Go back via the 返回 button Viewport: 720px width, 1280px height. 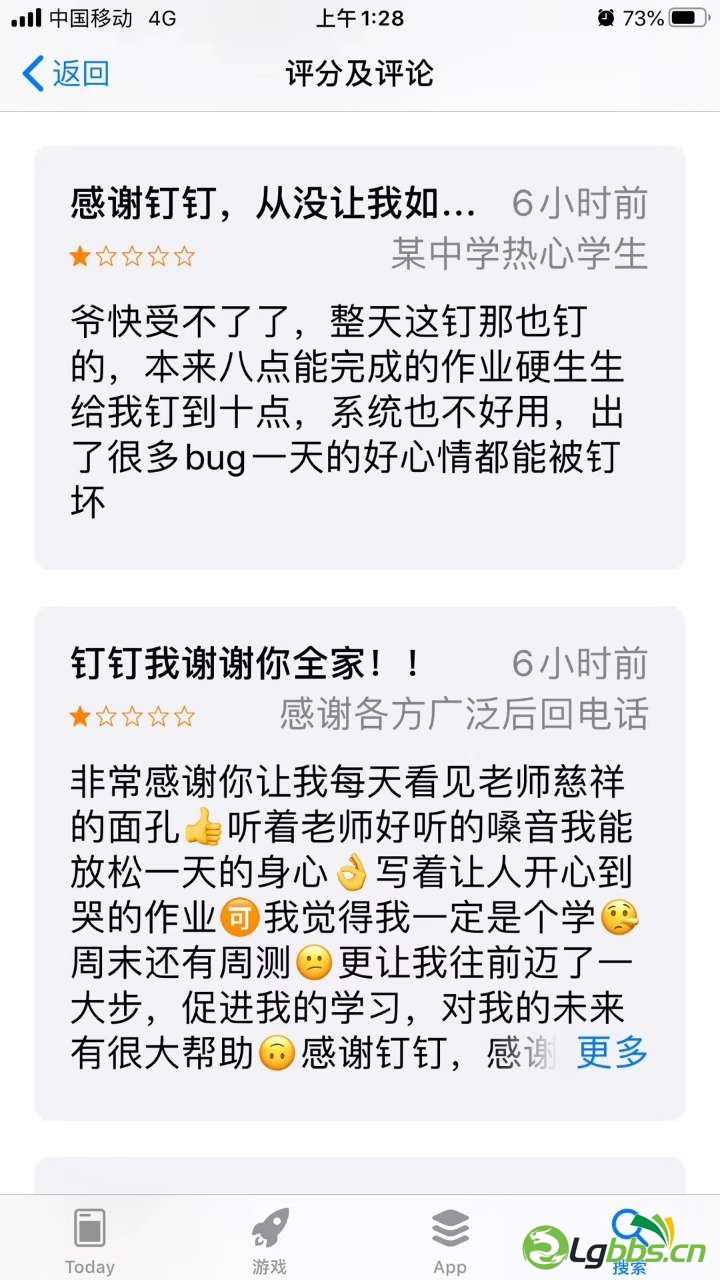tap(66, 74)
